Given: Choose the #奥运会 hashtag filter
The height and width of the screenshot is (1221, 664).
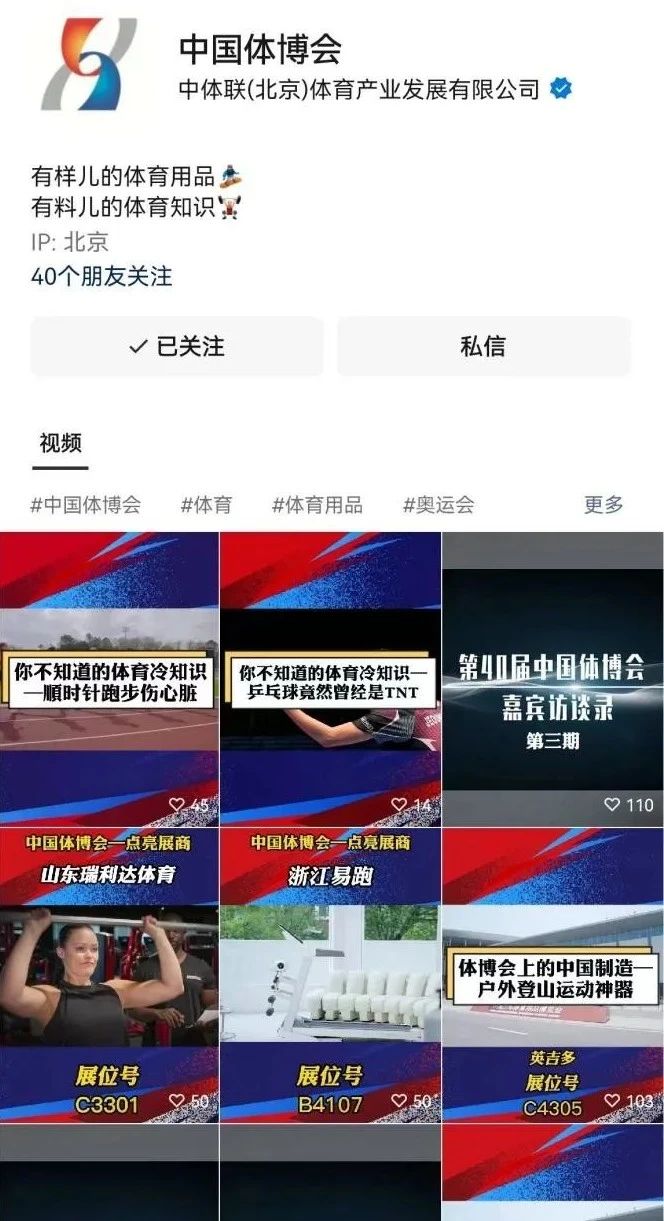Looking at the screenshot, I should coord(438,505).
